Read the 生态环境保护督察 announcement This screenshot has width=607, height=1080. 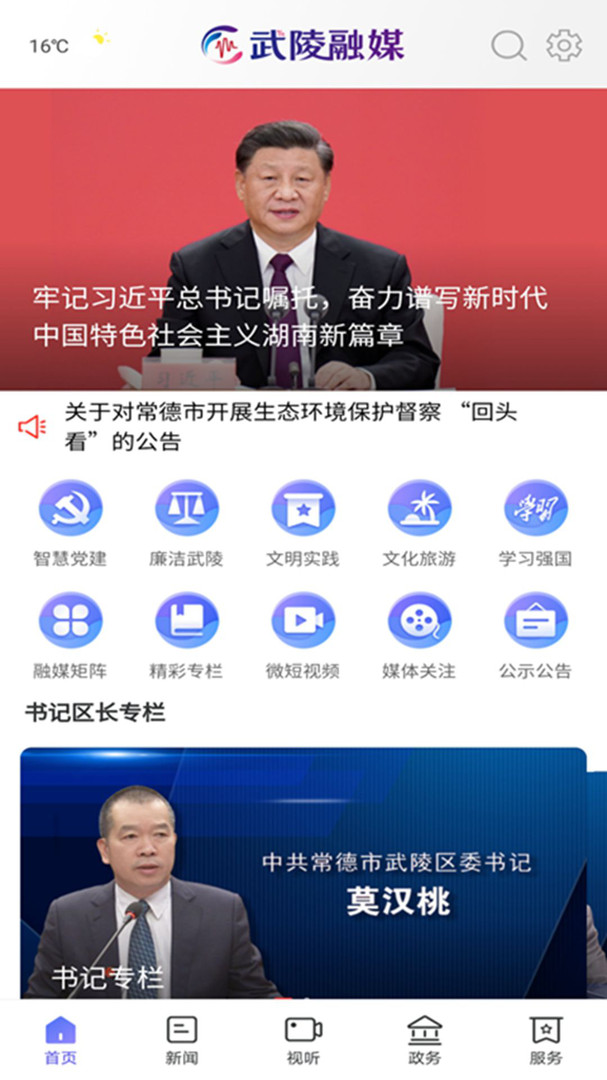click(x=290, y=427)
